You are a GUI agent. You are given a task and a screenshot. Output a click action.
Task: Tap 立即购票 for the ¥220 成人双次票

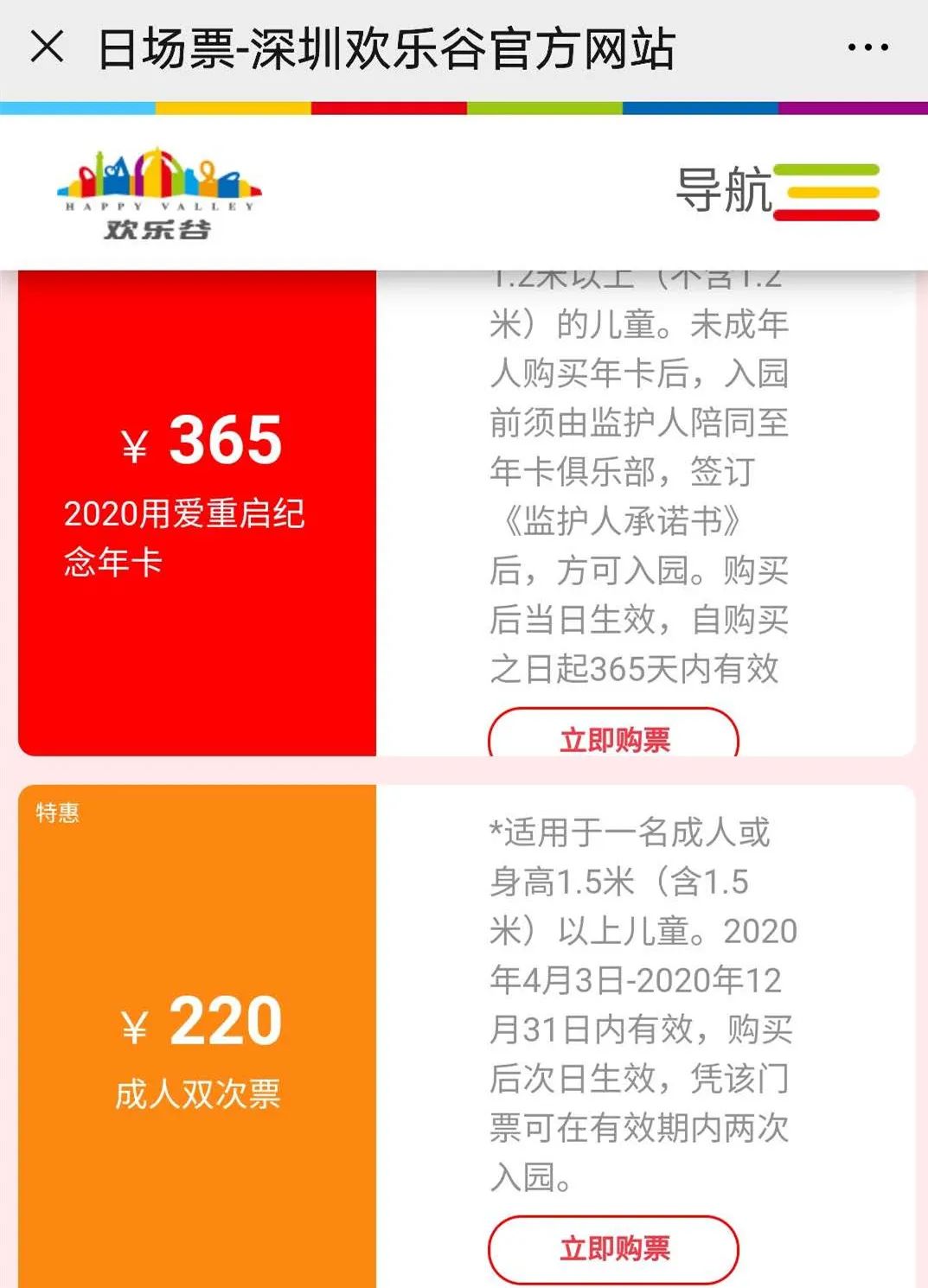pos(613,1248)
